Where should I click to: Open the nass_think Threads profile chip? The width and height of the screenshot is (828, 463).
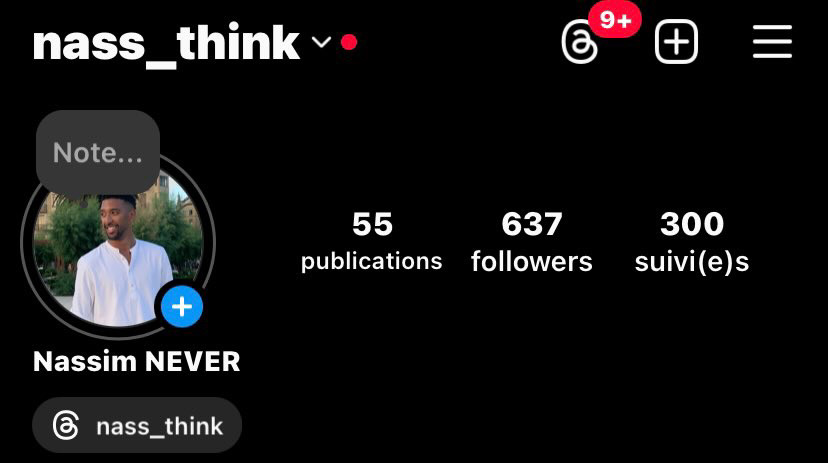coord(137,426)
